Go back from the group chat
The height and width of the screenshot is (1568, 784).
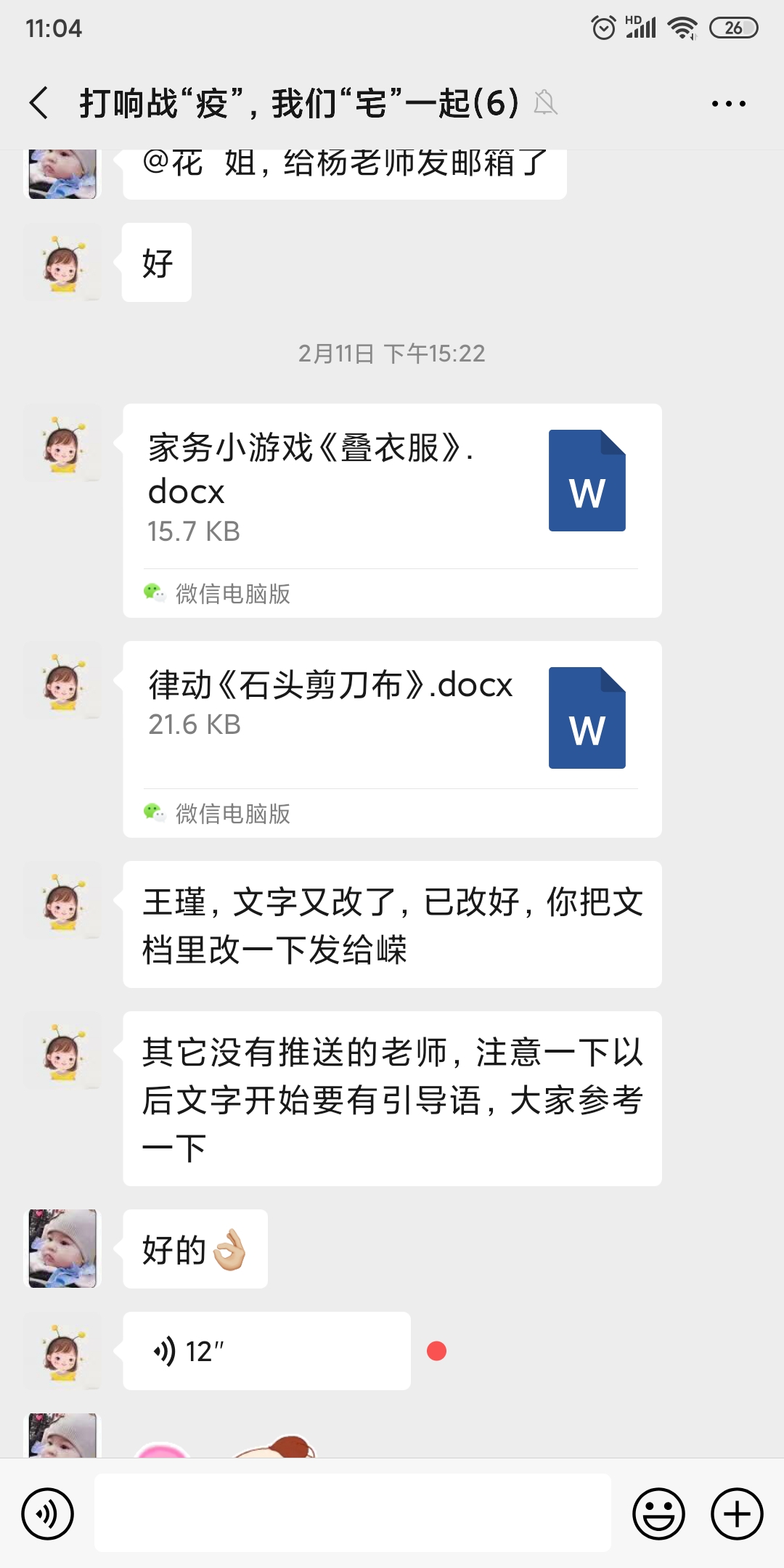tap(40, 103)
